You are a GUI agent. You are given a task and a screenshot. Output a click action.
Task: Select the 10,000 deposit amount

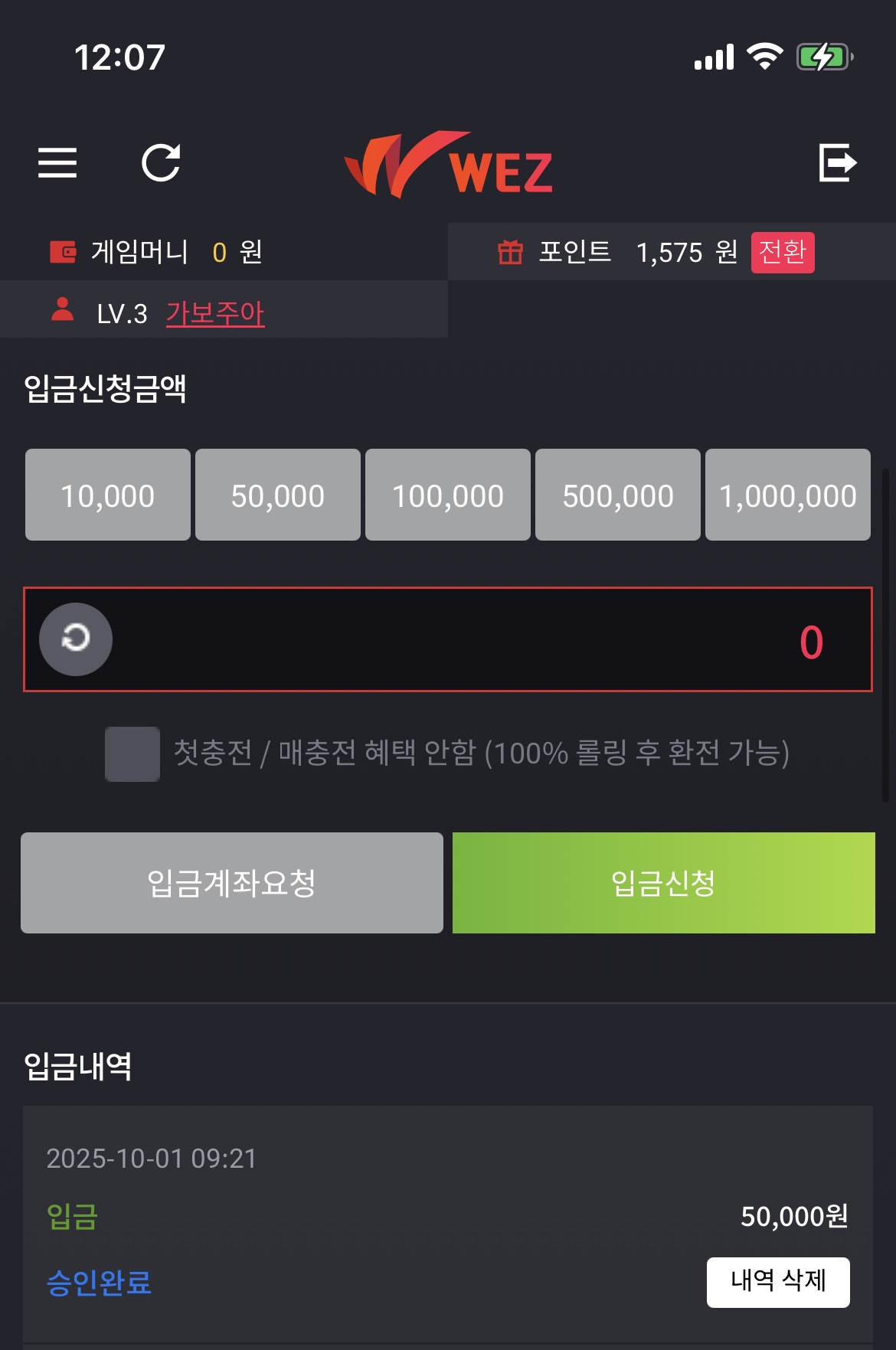[108, 495]
